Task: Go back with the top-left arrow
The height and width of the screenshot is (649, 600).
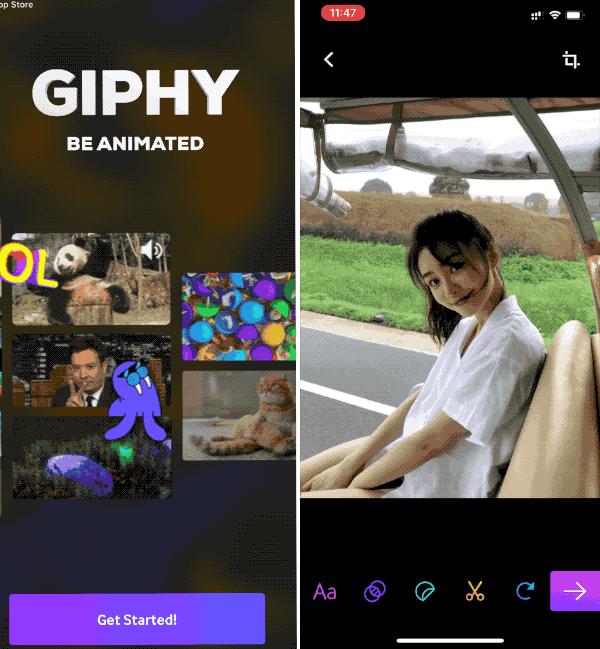Action: pyautogui.click(x=329, y=60)
